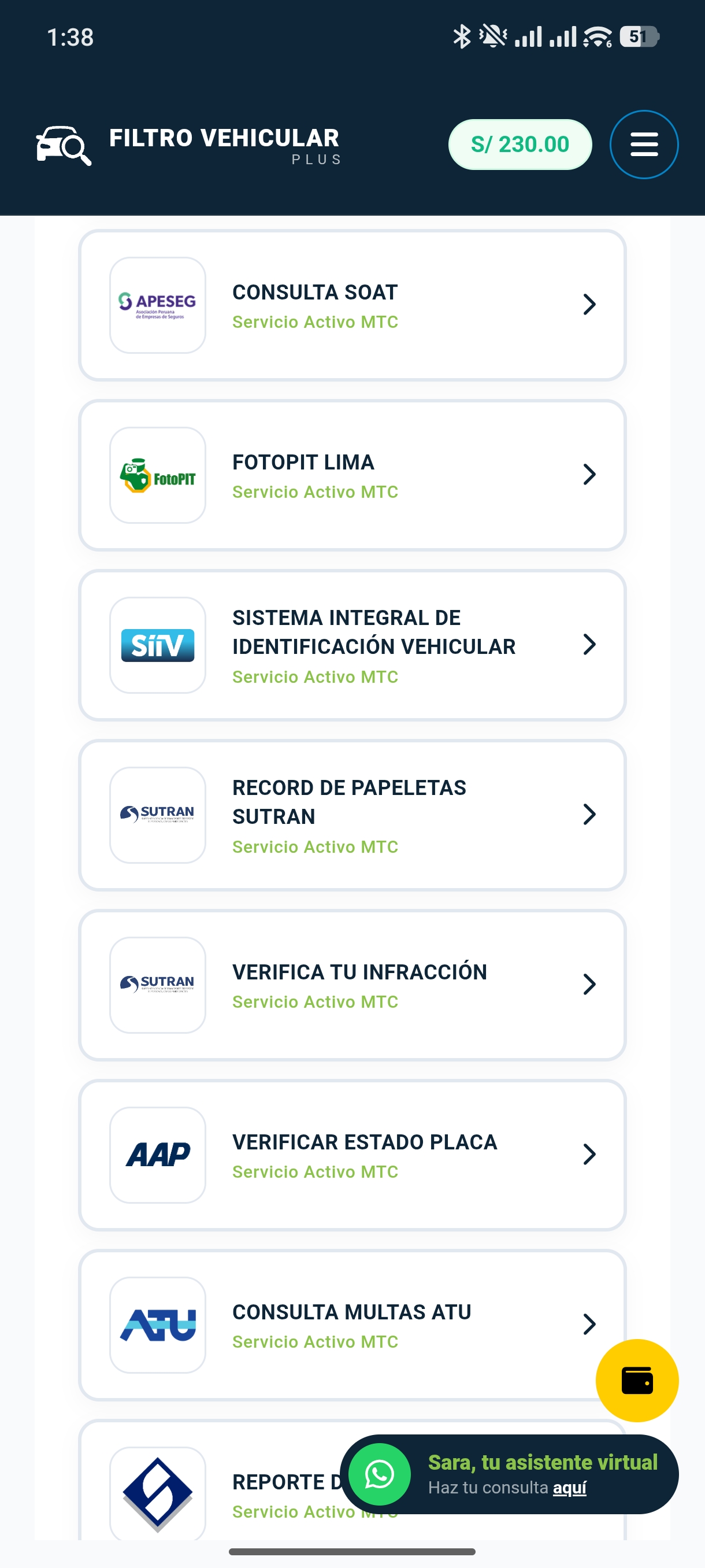Expand the Consulta SOAT entry via its chevron

(589, 305)
